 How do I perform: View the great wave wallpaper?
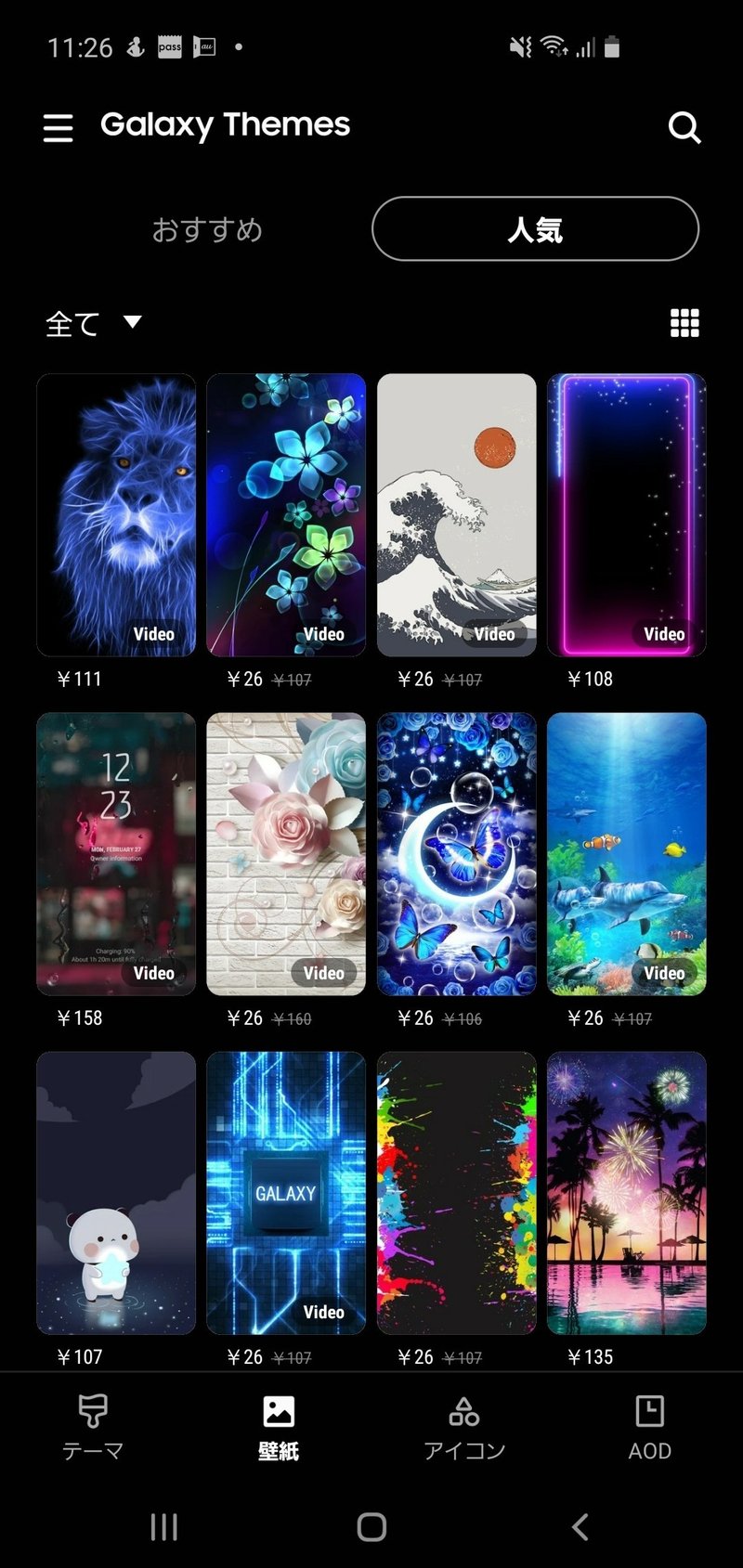tap(456, 515)
